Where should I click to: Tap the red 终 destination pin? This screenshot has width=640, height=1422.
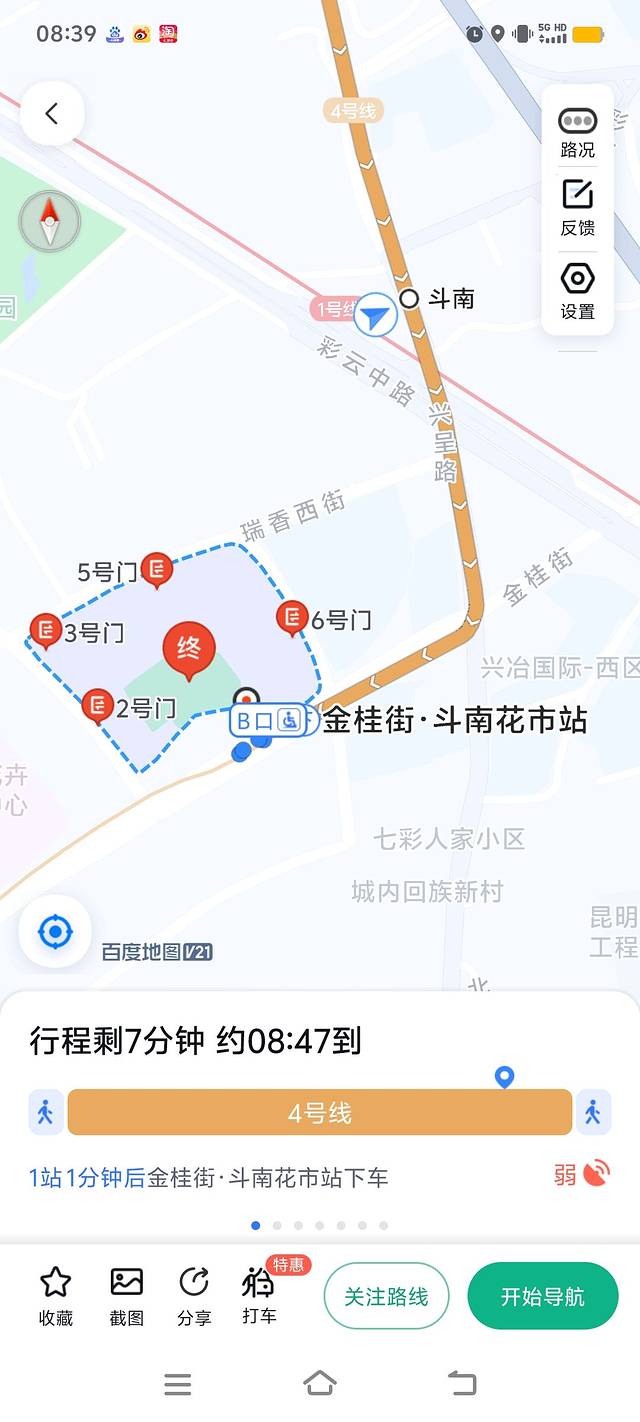coord(189,648)
